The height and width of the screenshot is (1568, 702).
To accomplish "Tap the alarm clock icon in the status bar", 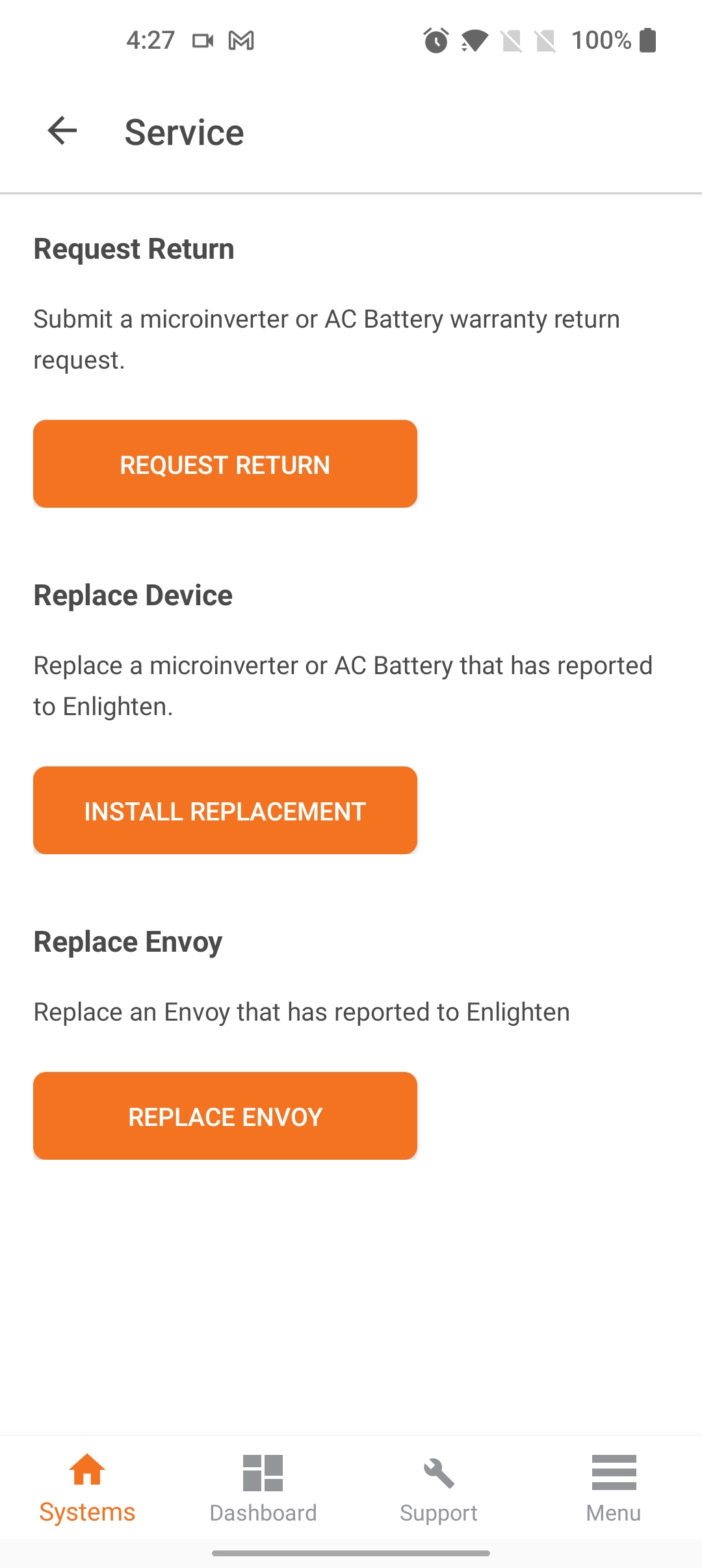I will click(436, 40).
